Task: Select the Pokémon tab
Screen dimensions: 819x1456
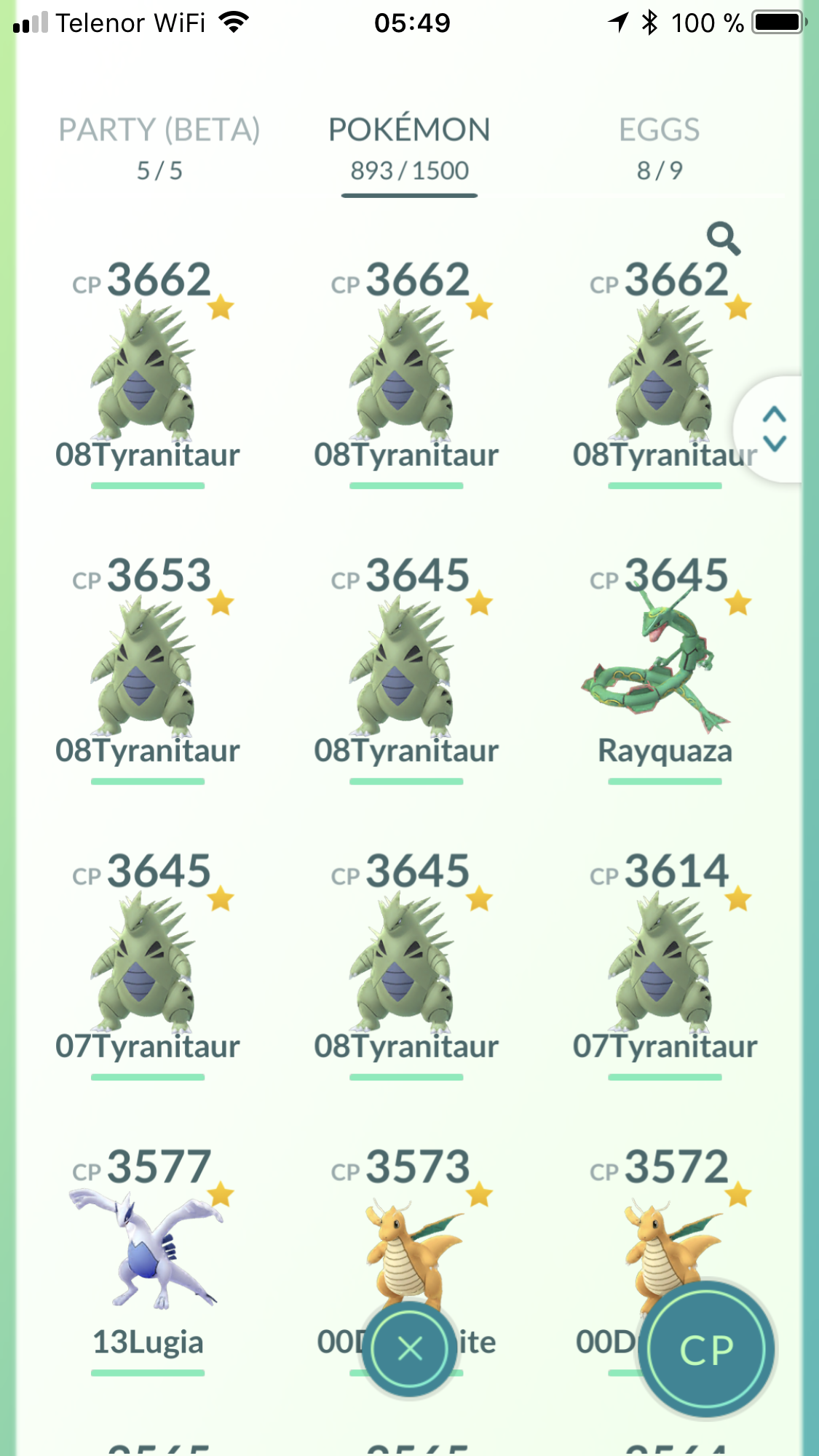Action: click(409, 148)
